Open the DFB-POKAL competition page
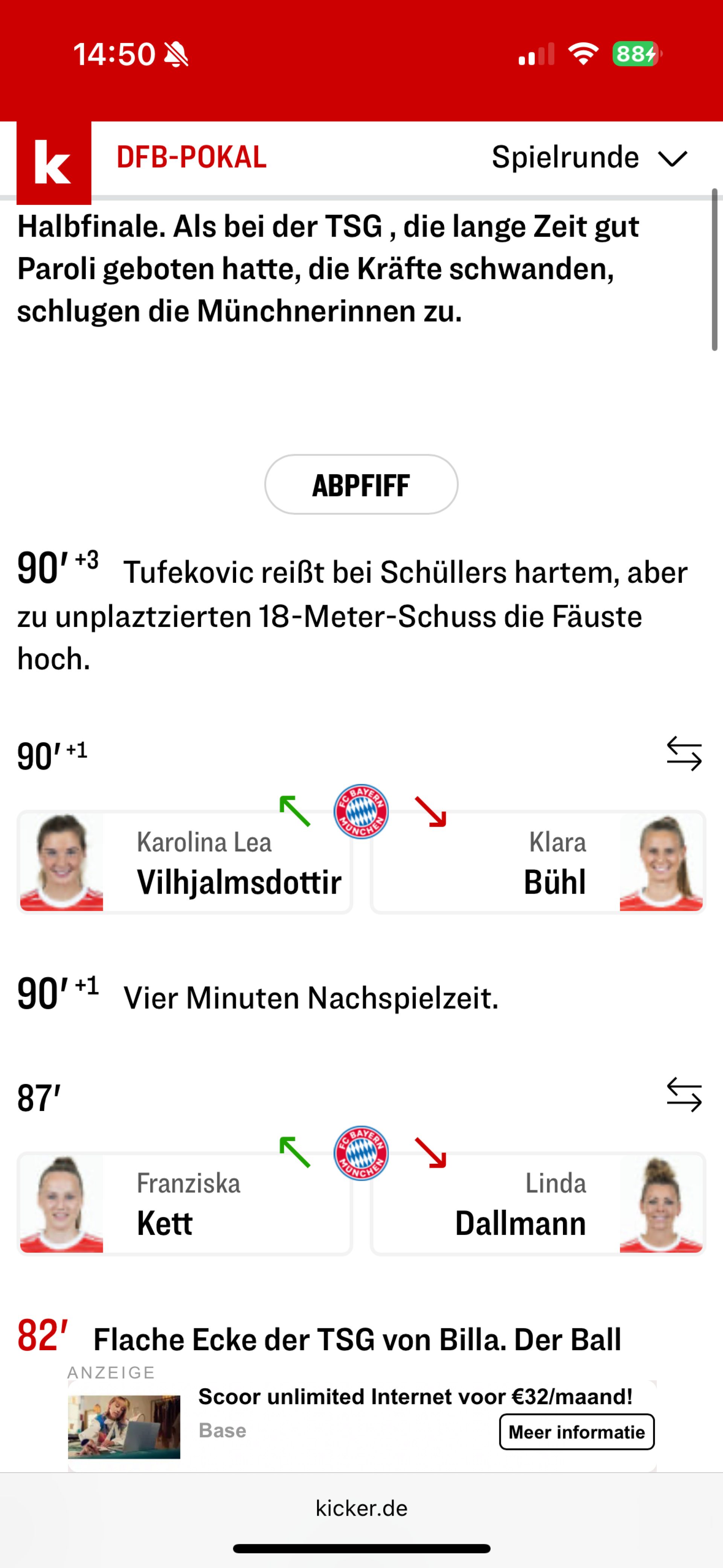The width and height of the screenshot is (723, 1568). (191, 157)
